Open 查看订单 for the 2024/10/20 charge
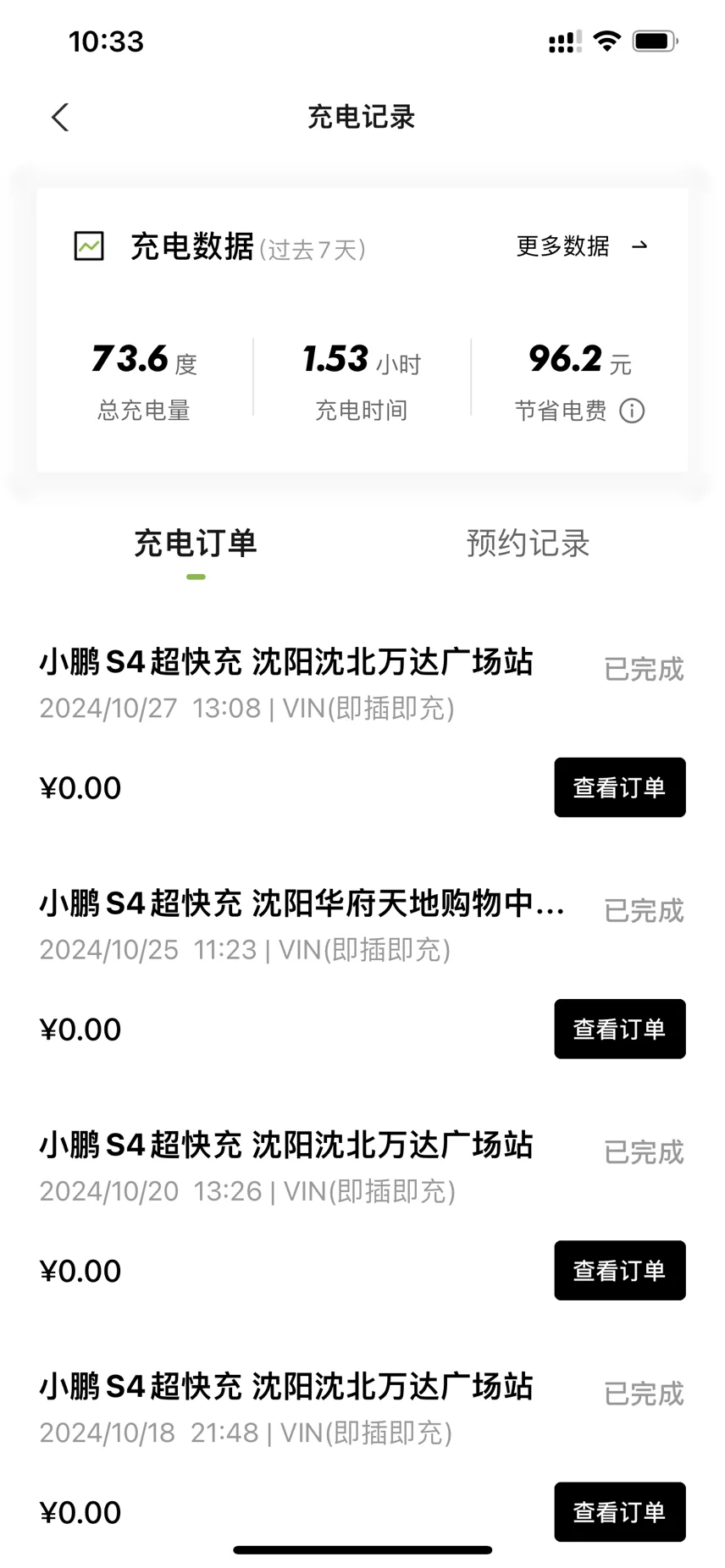This screenshot has width=725, height=1568. 619,1270
